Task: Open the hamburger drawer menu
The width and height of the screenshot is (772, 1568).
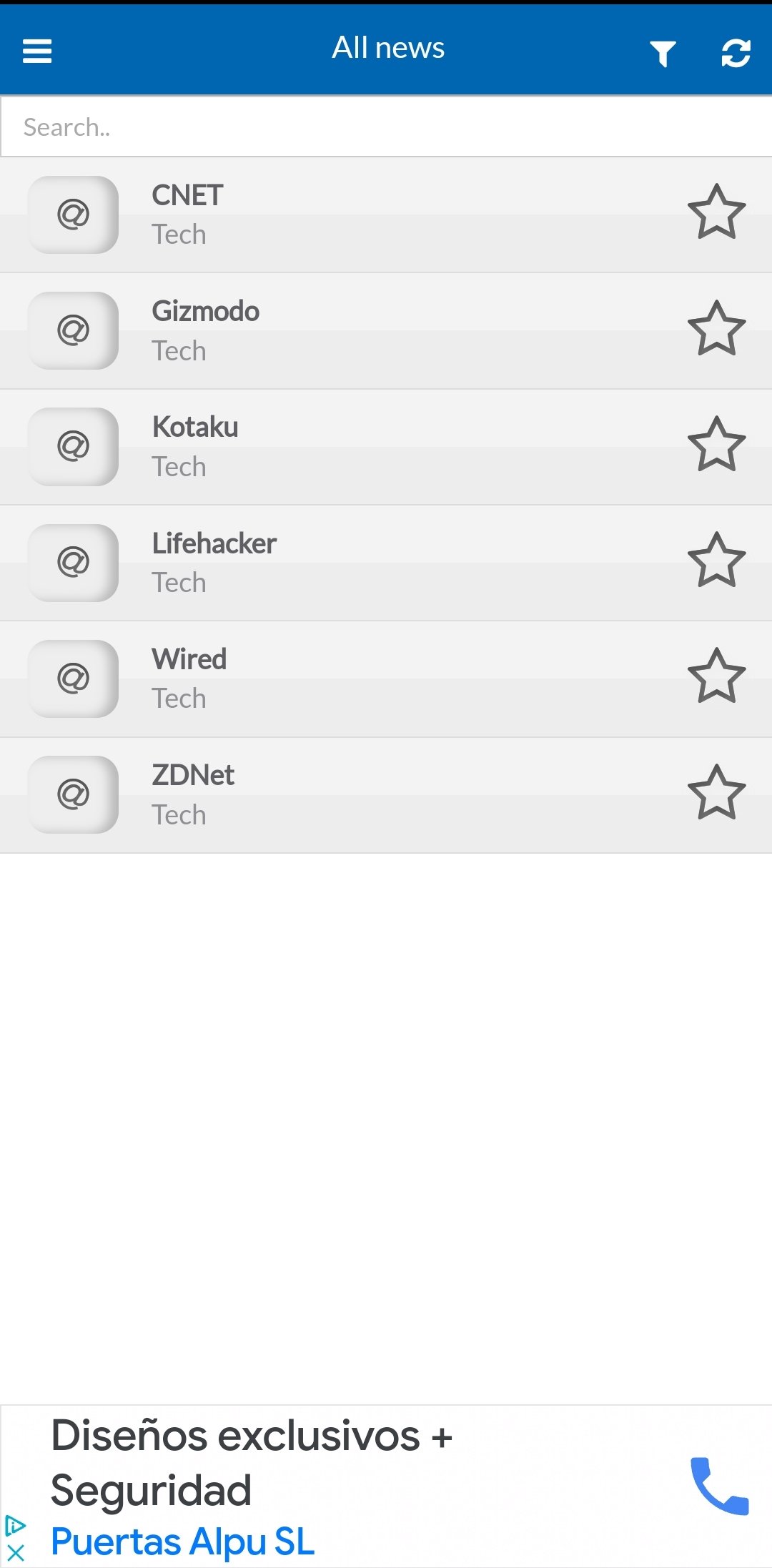Action: click(37, 51)
